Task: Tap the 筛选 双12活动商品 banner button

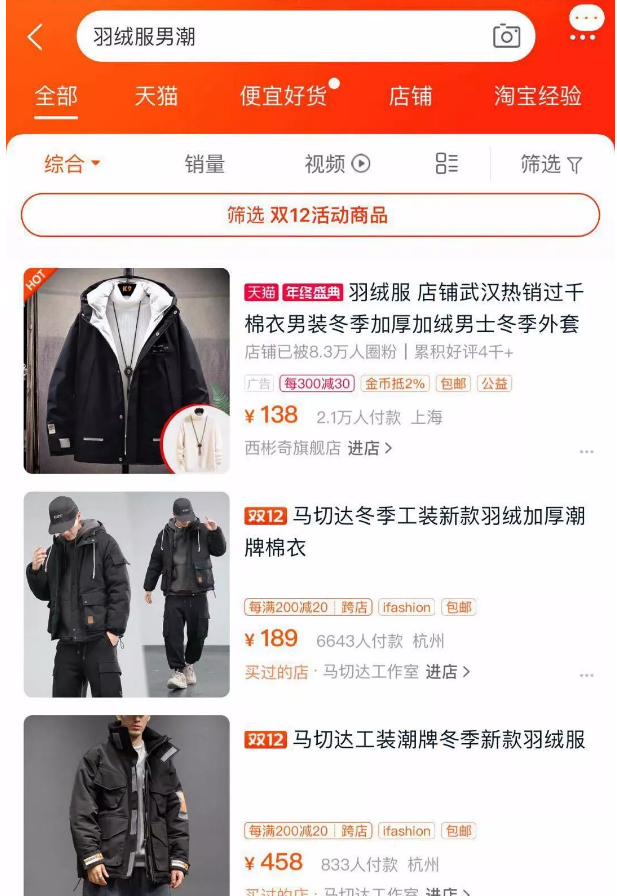Action: 309,215
